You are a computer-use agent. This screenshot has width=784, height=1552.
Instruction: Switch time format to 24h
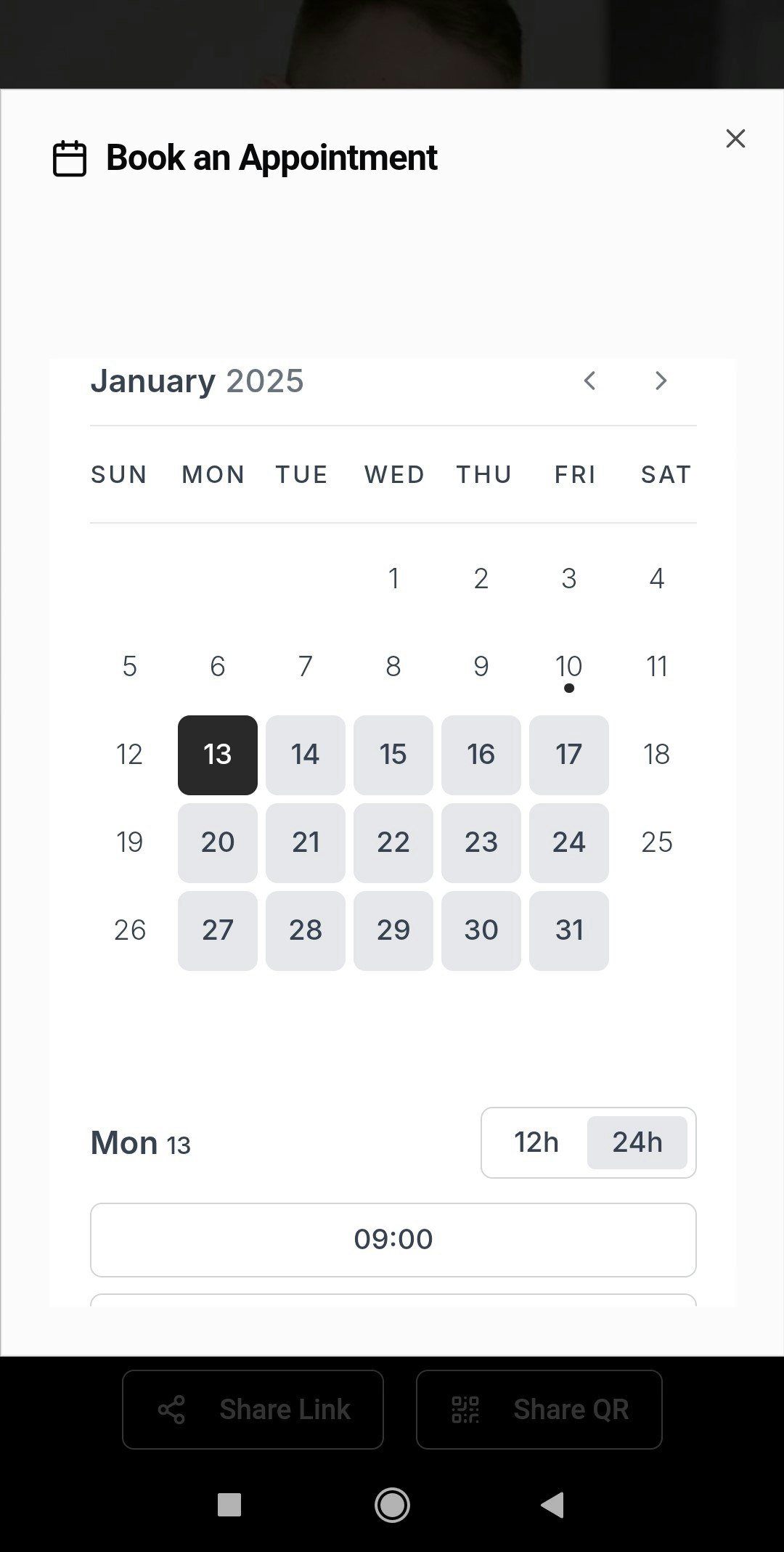(x=637, y=1142)
